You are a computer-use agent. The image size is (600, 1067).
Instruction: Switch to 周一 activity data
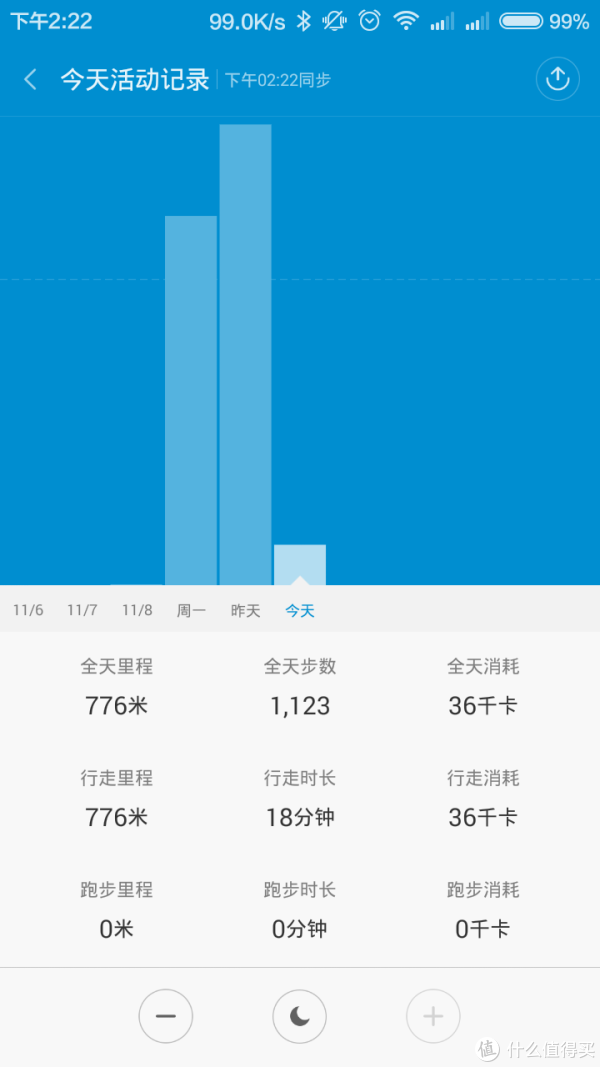pyautogui.click(x=191, y=610)
